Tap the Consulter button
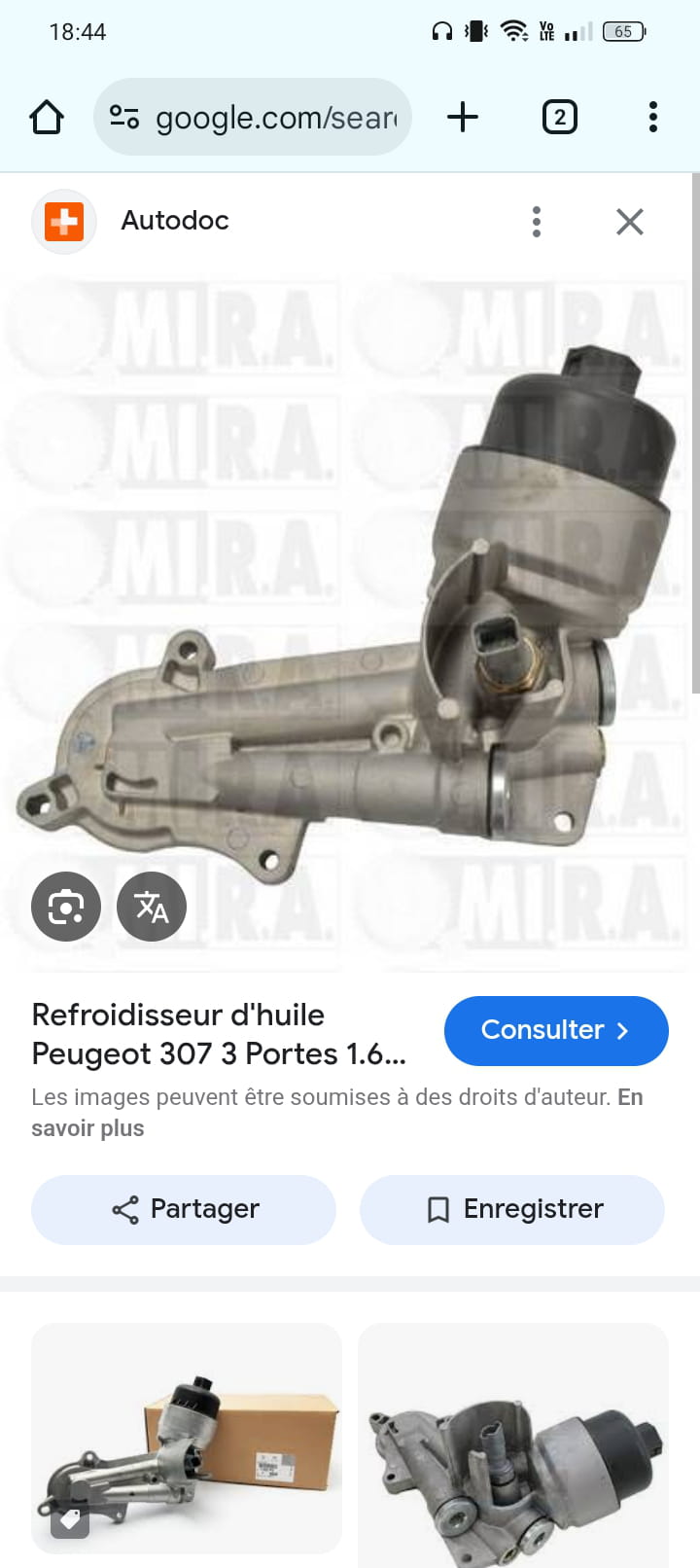700x1568 pixels. pyautogui.click(x=556, y=1030)
